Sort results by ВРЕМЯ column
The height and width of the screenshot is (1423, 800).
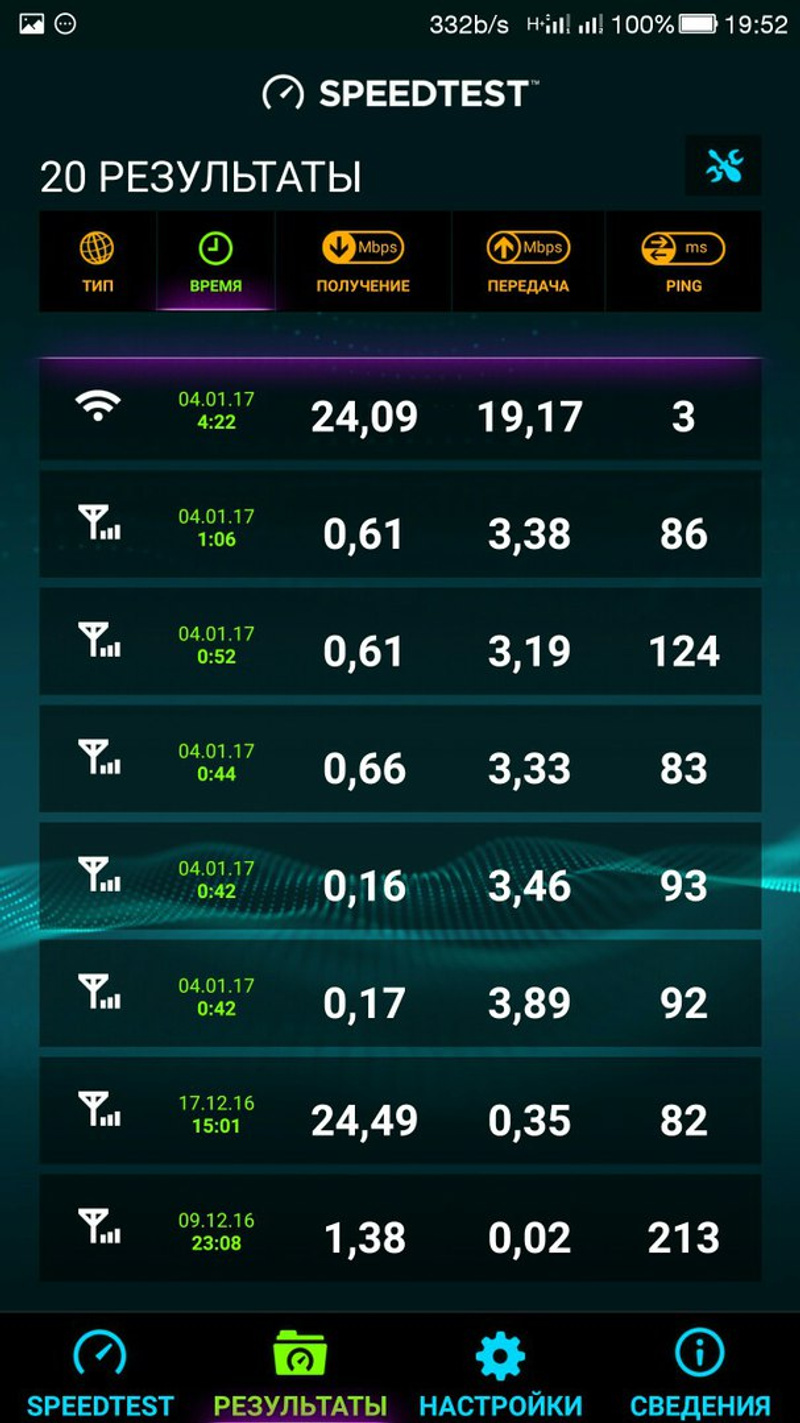(216, 261)
